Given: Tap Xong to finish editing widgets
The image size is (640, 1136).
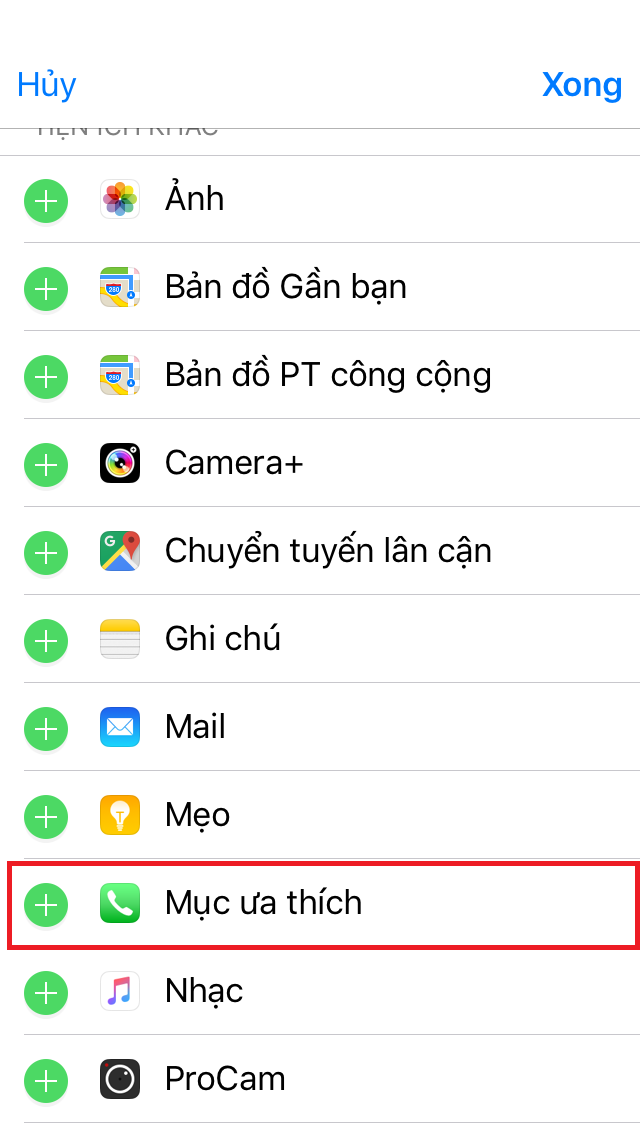Looking at the screenshot, I should 582,85.
